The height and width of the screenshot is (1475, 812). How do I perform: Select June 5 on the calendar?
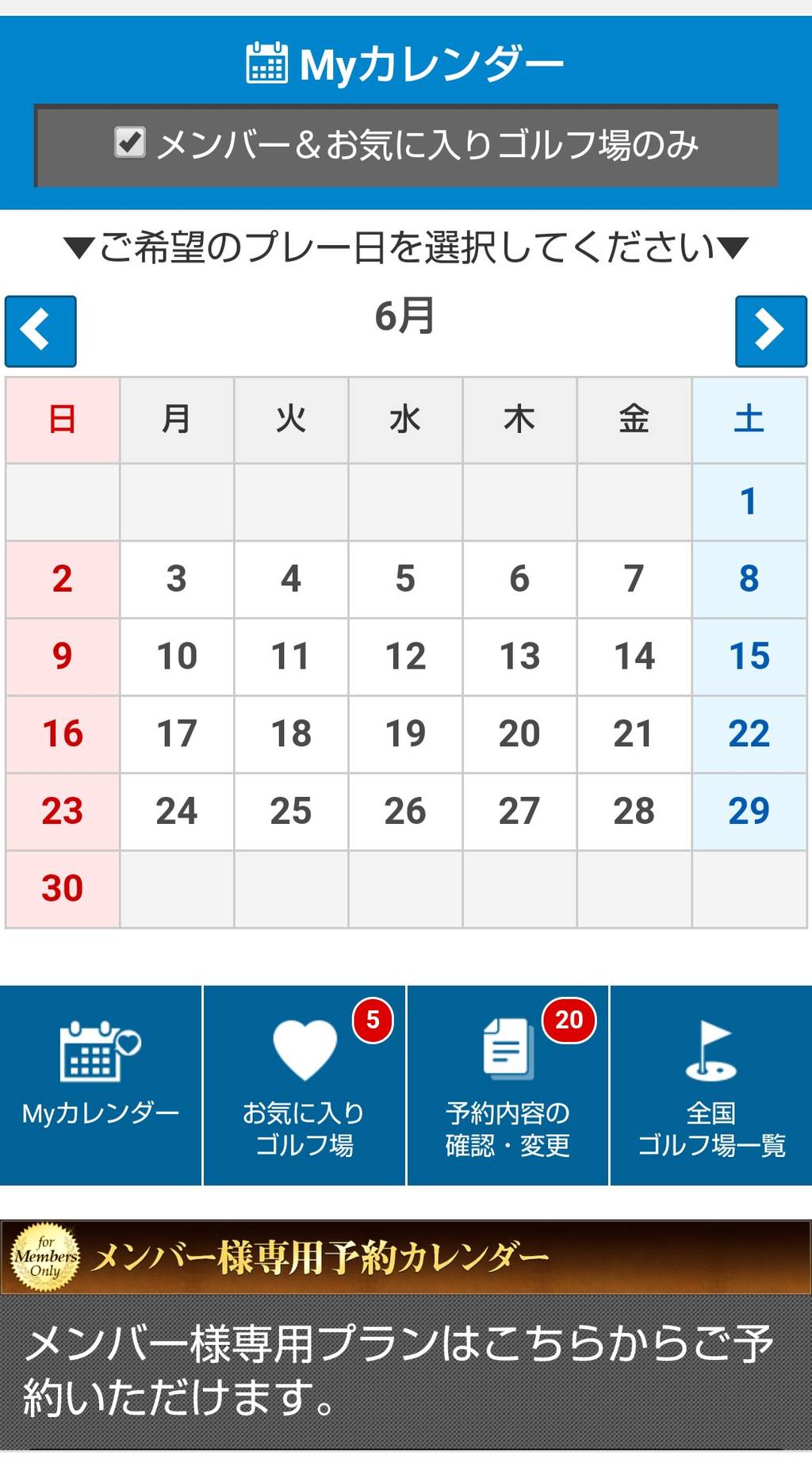coord(405,580)
